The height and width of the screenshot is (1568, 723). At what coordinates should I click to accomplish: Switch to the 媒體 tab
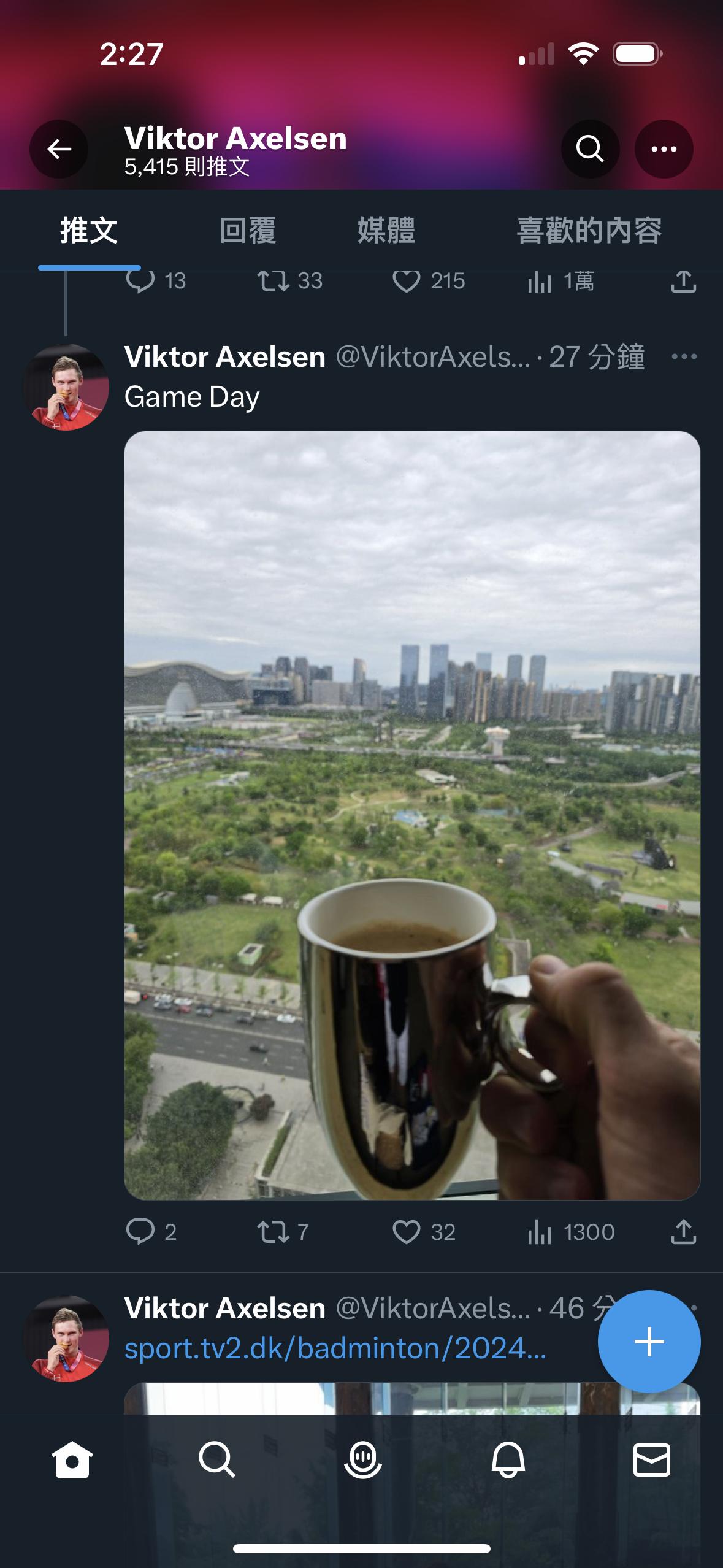pyautogui.click(x=386, y=231)
